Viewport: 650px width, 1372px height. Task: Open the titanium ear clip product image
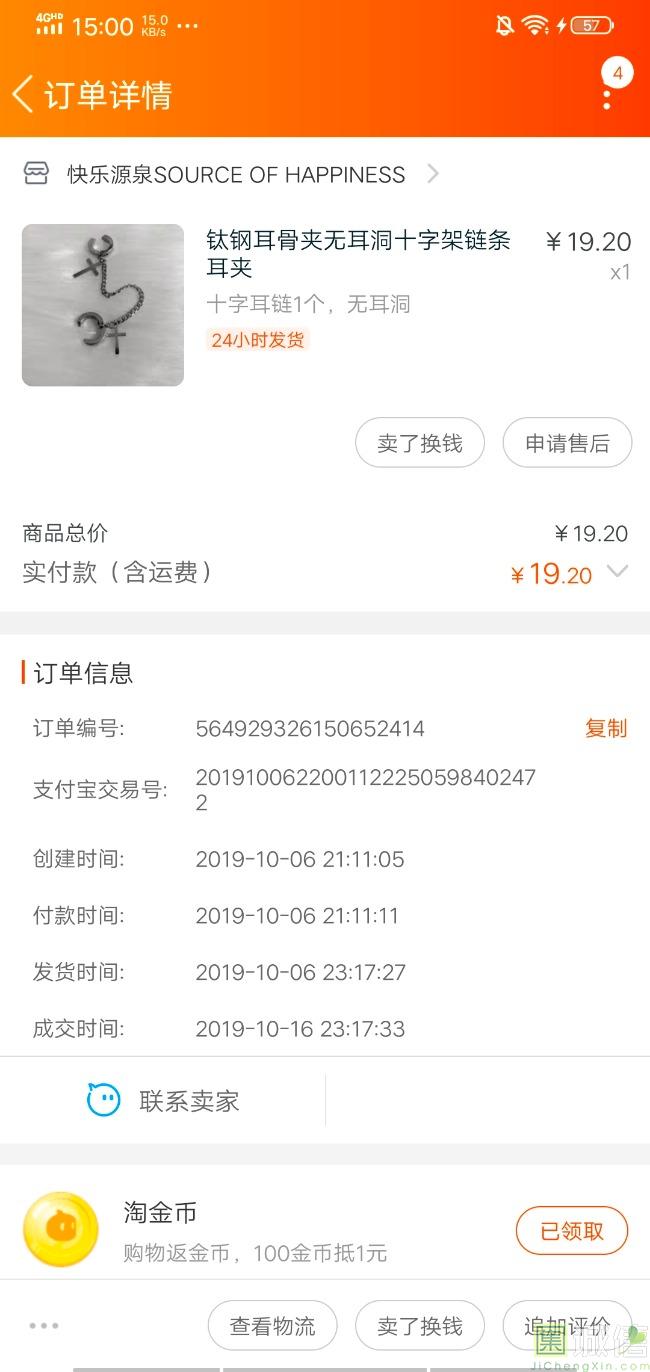tap(103, 305)
